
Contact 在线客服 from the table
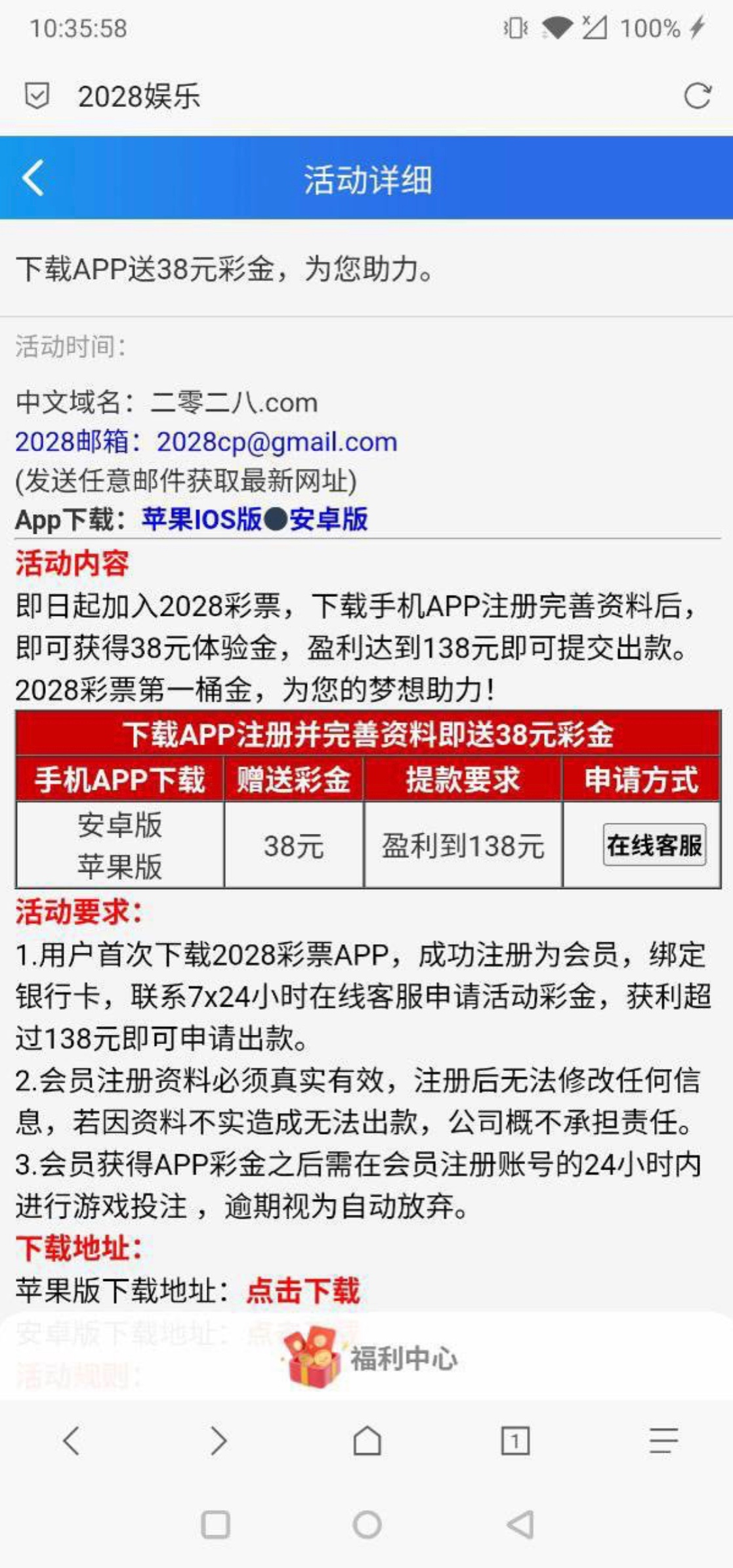pyautogui.click(x=654, y=845)
